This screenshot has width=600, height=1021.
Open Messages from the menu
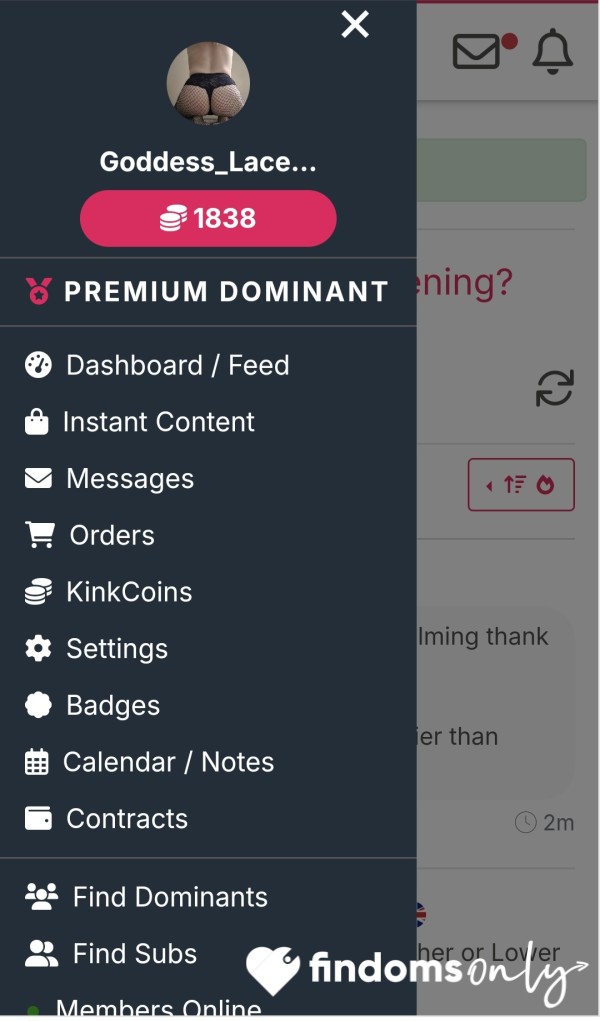click(109, 479)
